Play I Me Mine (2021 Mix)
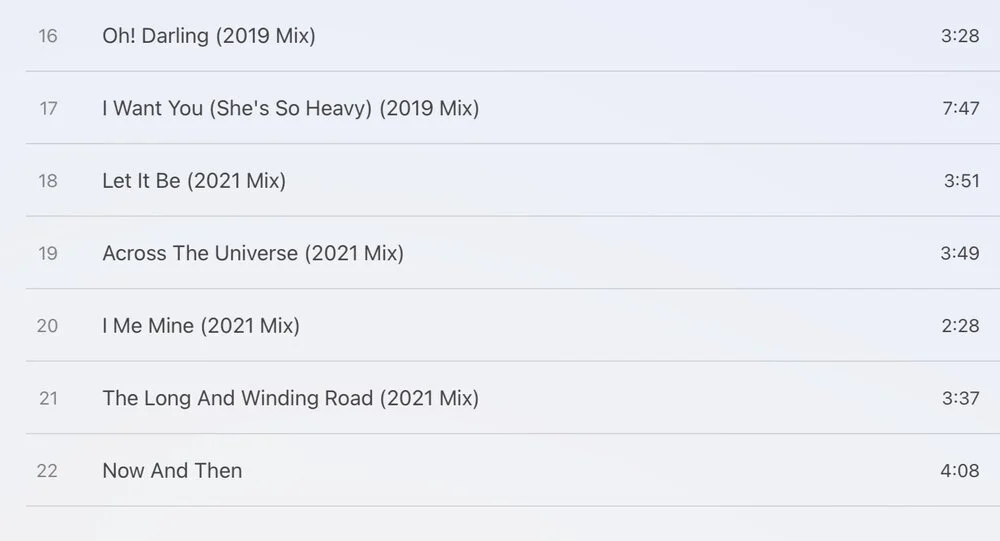1000x541 pixels. (x=201, y=326)
